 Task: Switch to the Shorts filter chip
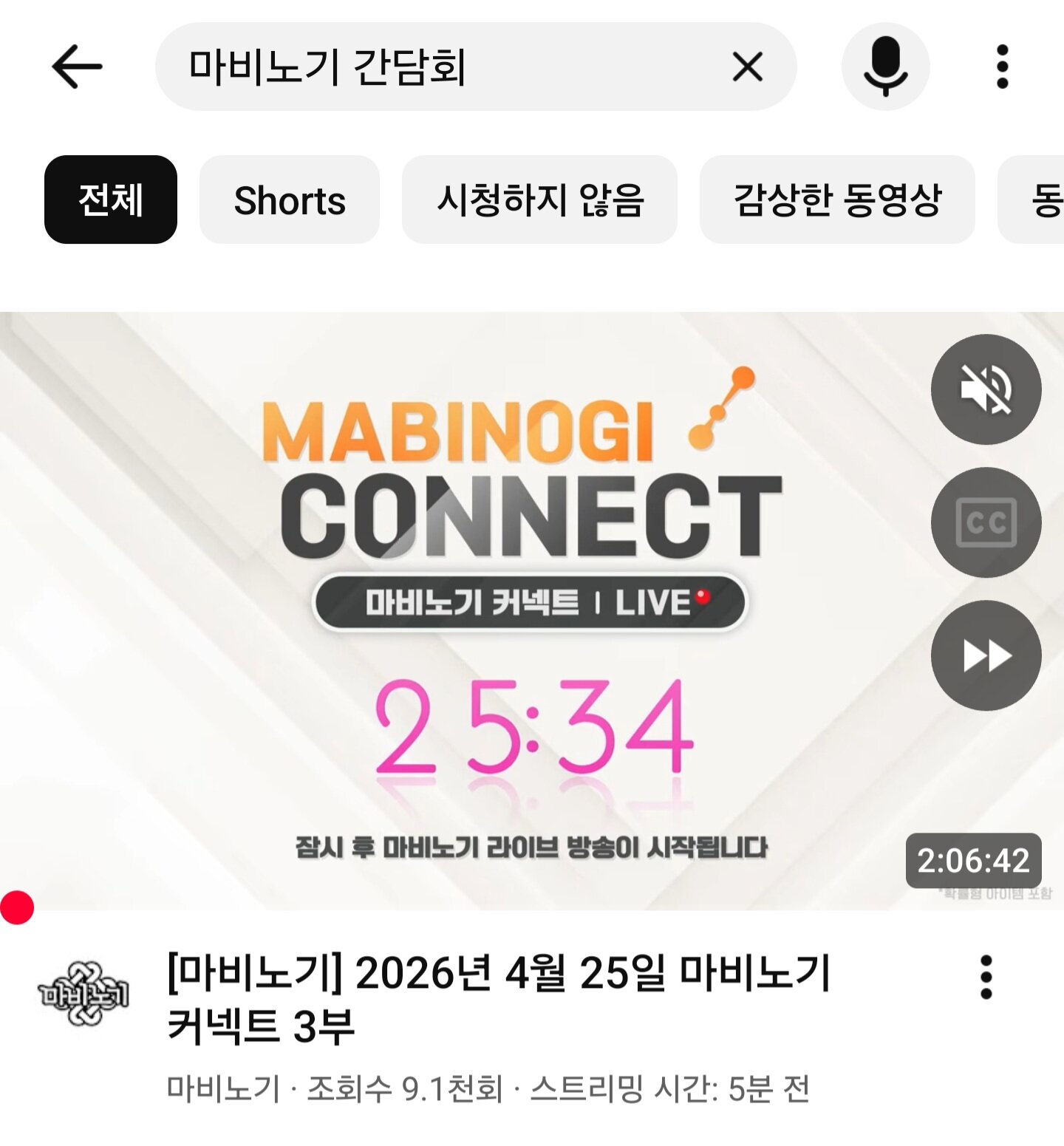pyautogui.click(x=290, y=199)
